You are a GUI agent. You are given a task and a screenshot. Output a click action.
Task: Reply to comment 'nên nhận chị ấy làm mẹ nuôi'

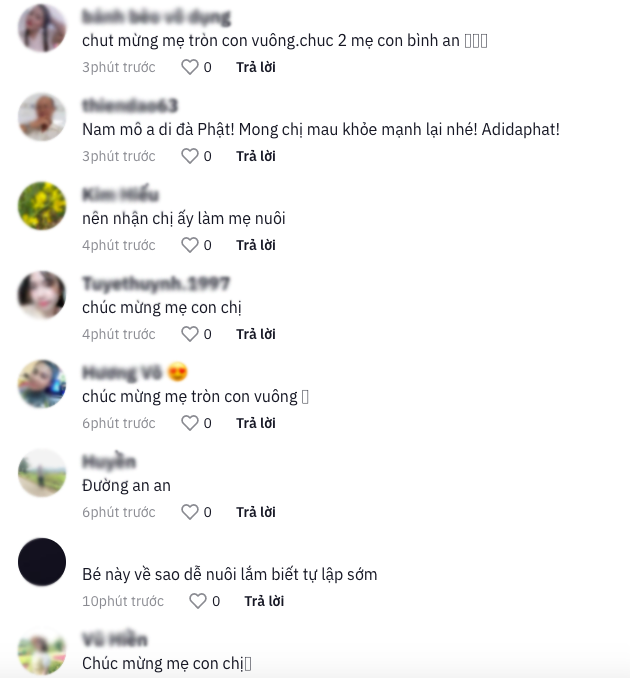[x=255, y=245]
